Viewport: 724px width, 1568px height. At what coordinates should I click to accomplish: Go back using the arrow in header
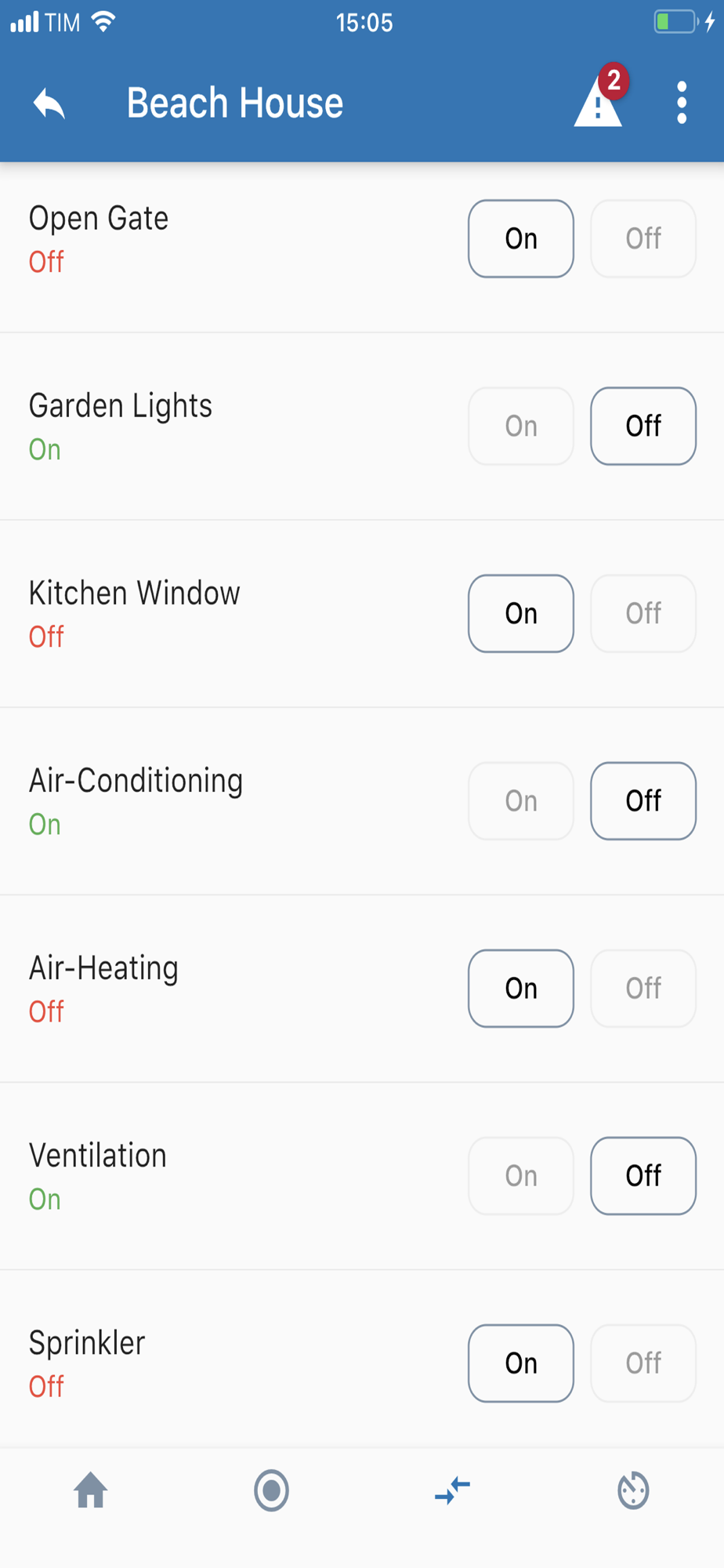[49, 103]
